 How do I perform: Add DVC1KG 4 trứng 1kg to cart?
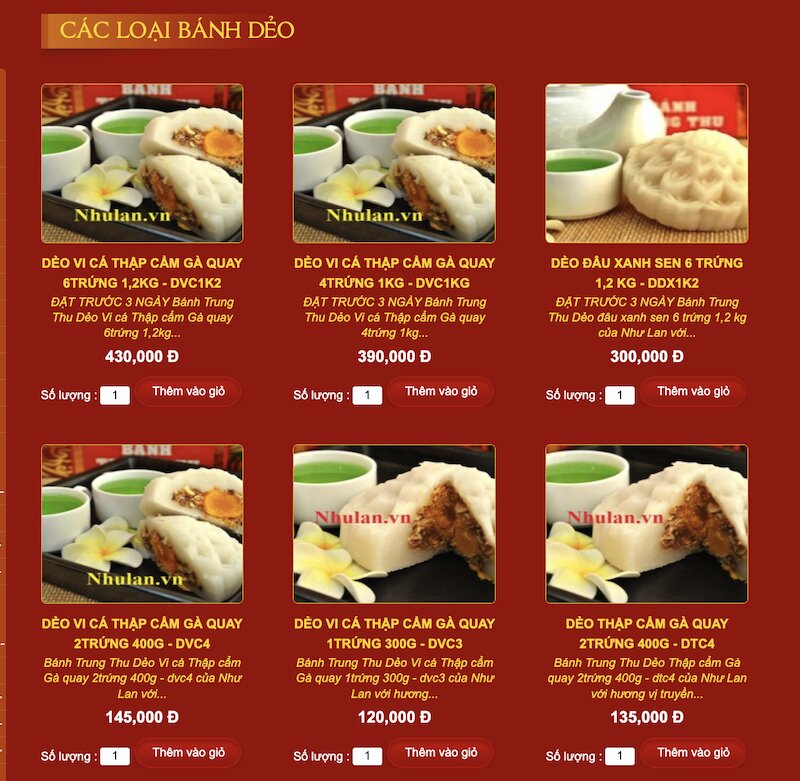click(x=441, y=391)
